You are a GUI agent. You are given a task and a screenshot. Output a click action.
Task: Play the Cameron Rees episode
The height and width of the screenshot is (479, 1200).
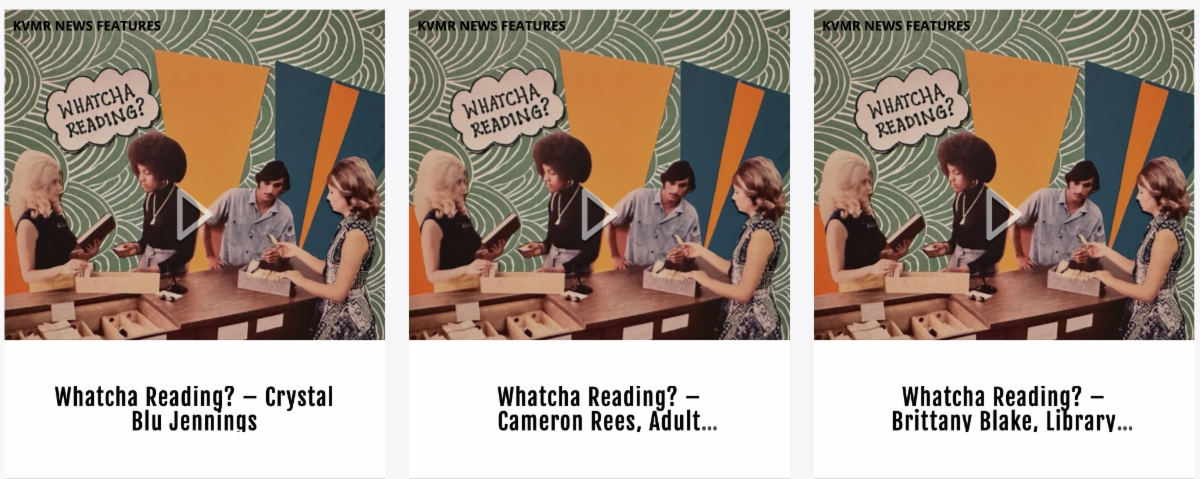click(597, 214)
